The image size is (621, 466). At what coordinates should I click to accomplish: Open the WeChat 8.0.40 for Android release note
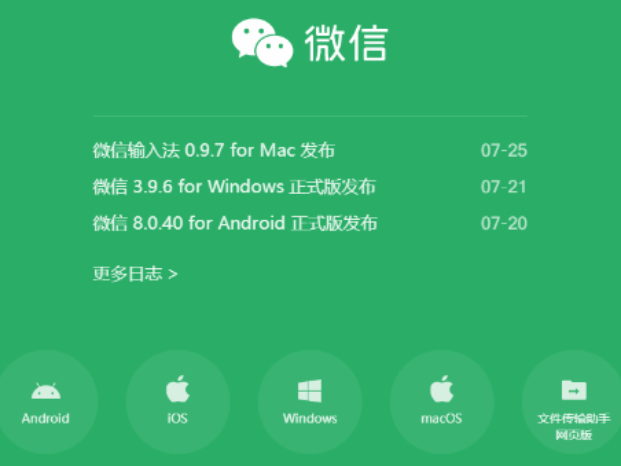click(234, 223)
